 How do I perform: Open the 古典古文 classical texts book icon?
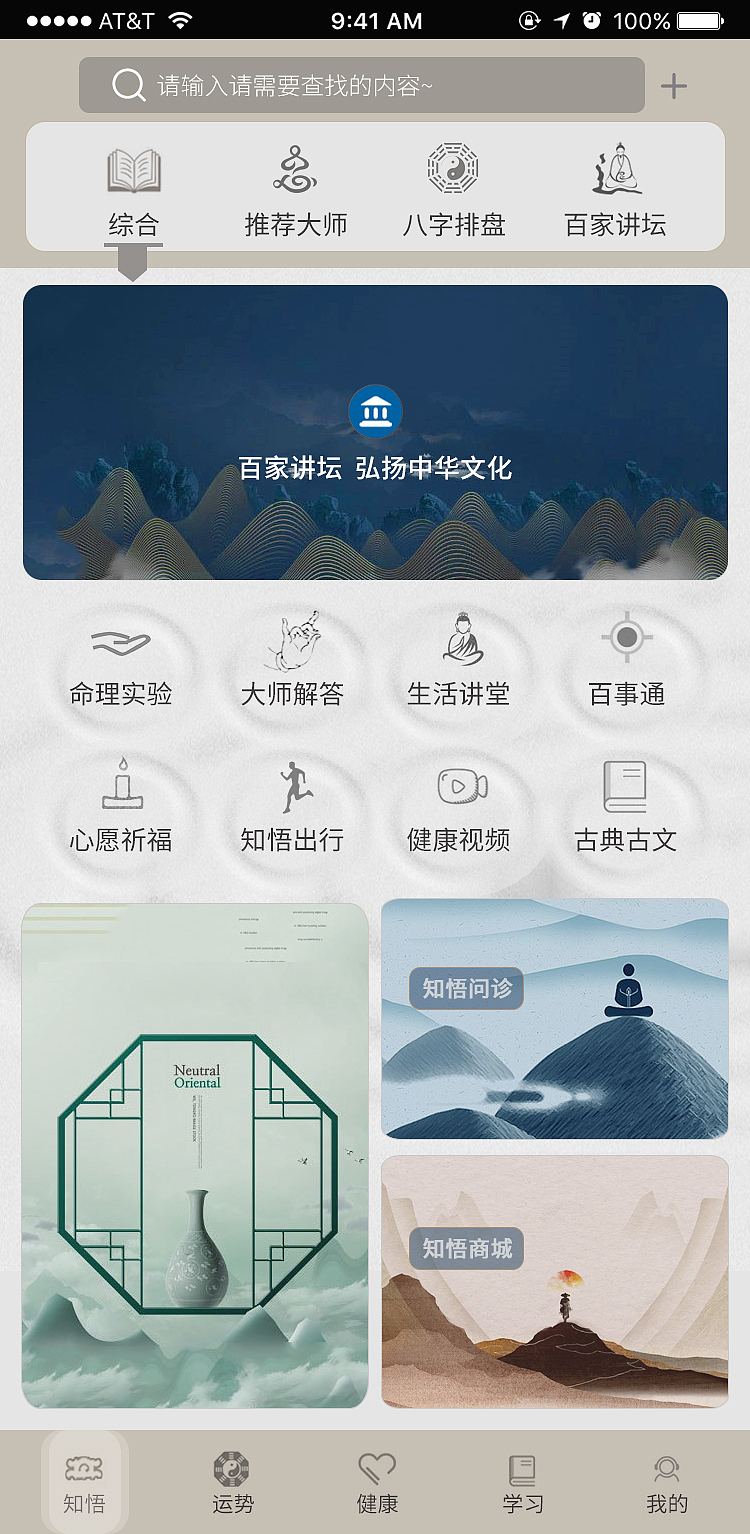pyautogui.click(x=627, y=805)
